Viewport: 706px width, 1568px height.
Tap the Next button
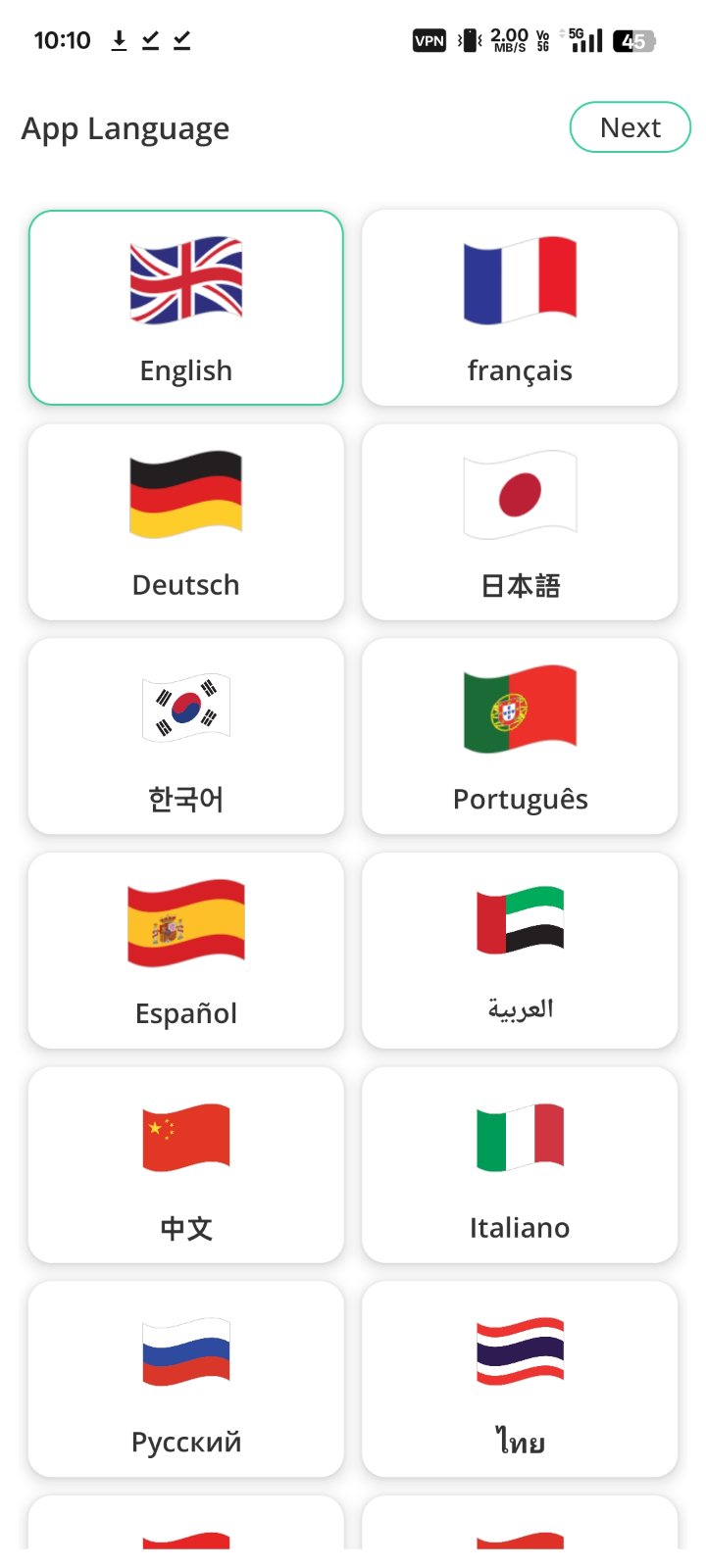click(x=630, y=127)
